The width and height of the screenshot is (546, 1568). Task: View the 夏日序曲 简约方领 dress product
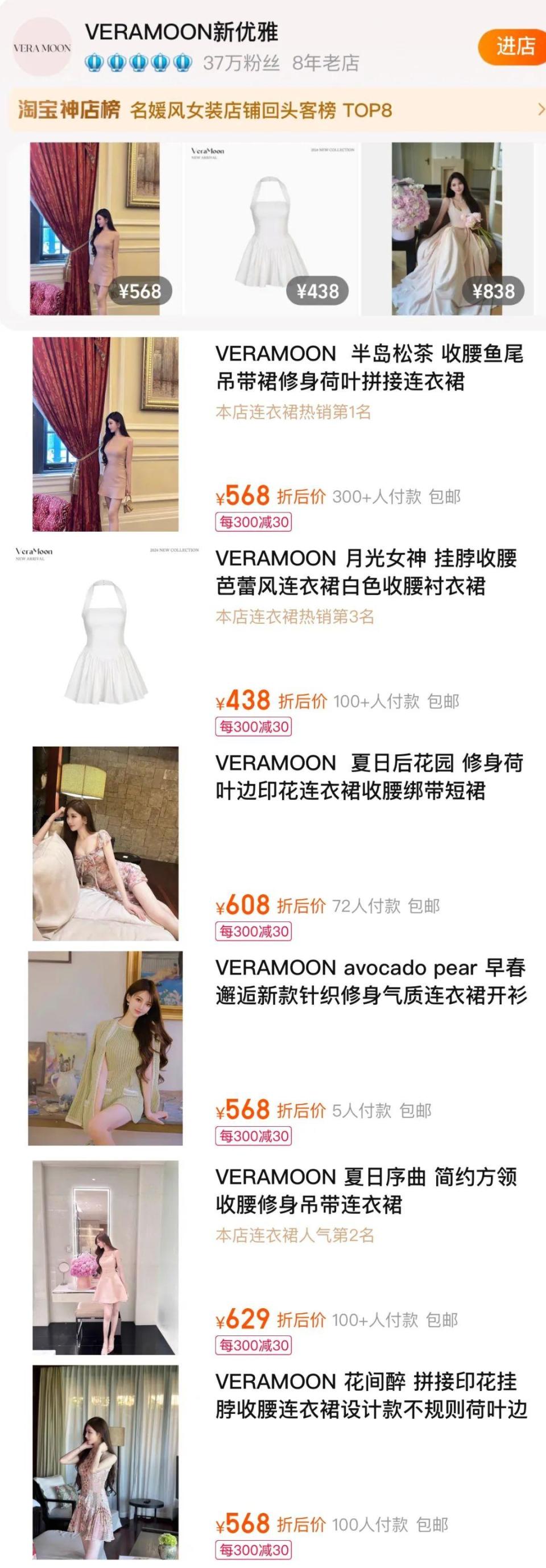point(366,1190)
